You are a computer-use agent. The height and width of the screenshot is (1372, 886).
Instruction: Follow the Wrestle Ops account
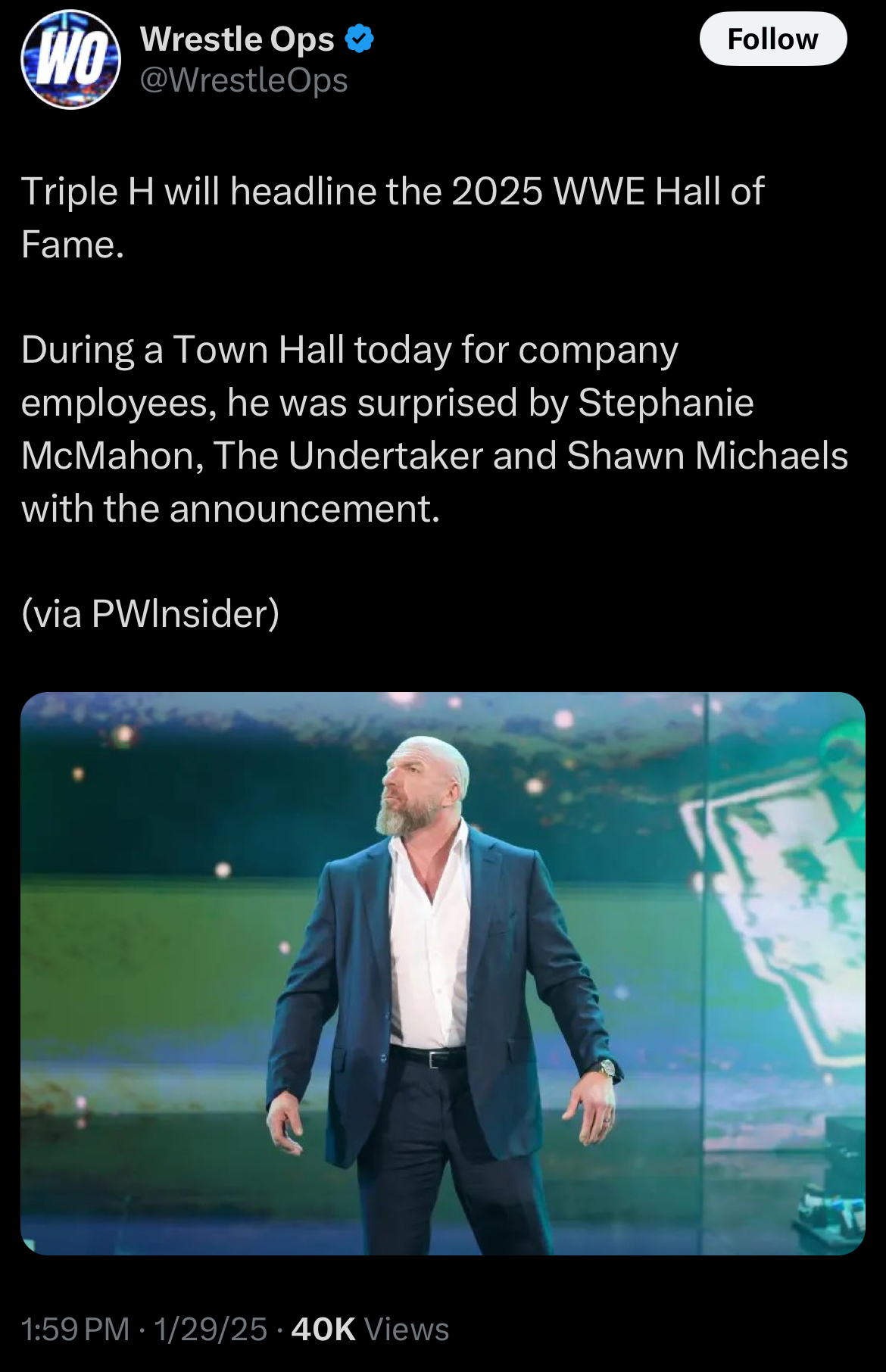coord(772,39)
